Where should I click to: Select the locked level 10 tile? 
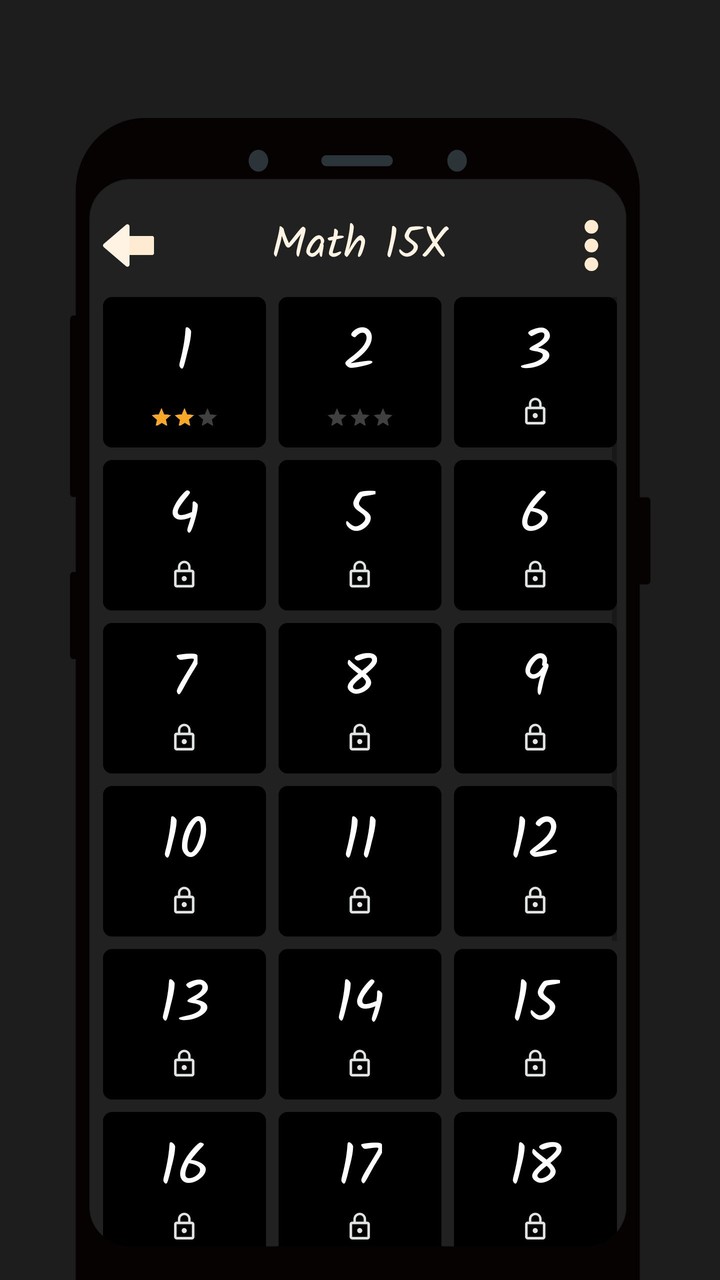pos(184,860)
